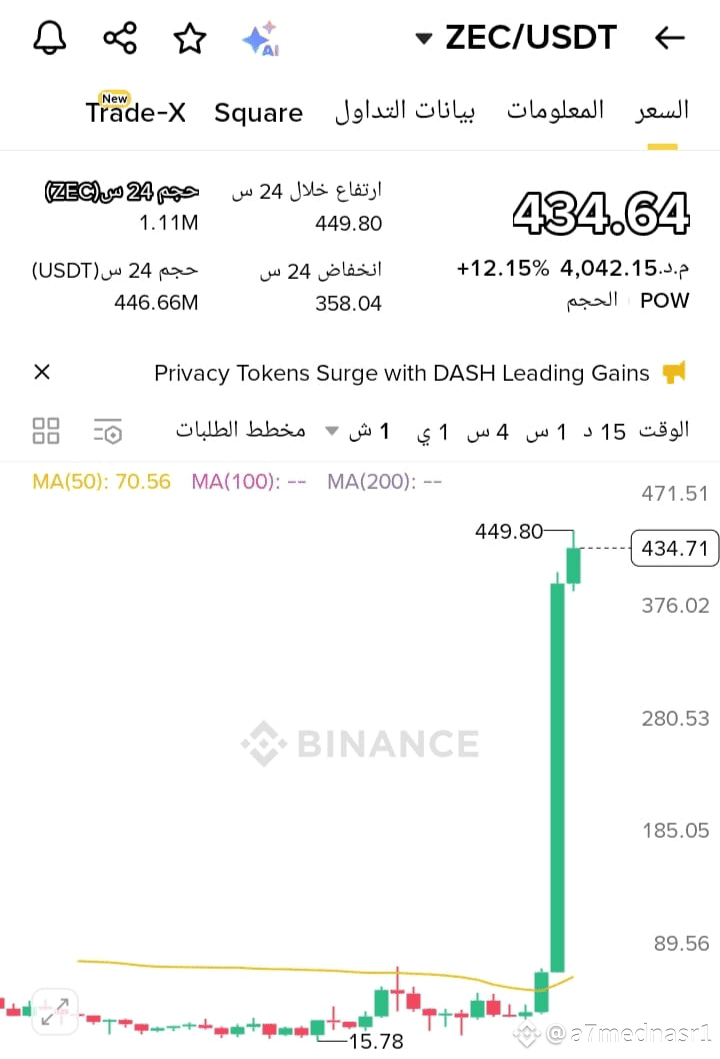Switch to the مخطط الطلبات depth view

pos(240,431)
